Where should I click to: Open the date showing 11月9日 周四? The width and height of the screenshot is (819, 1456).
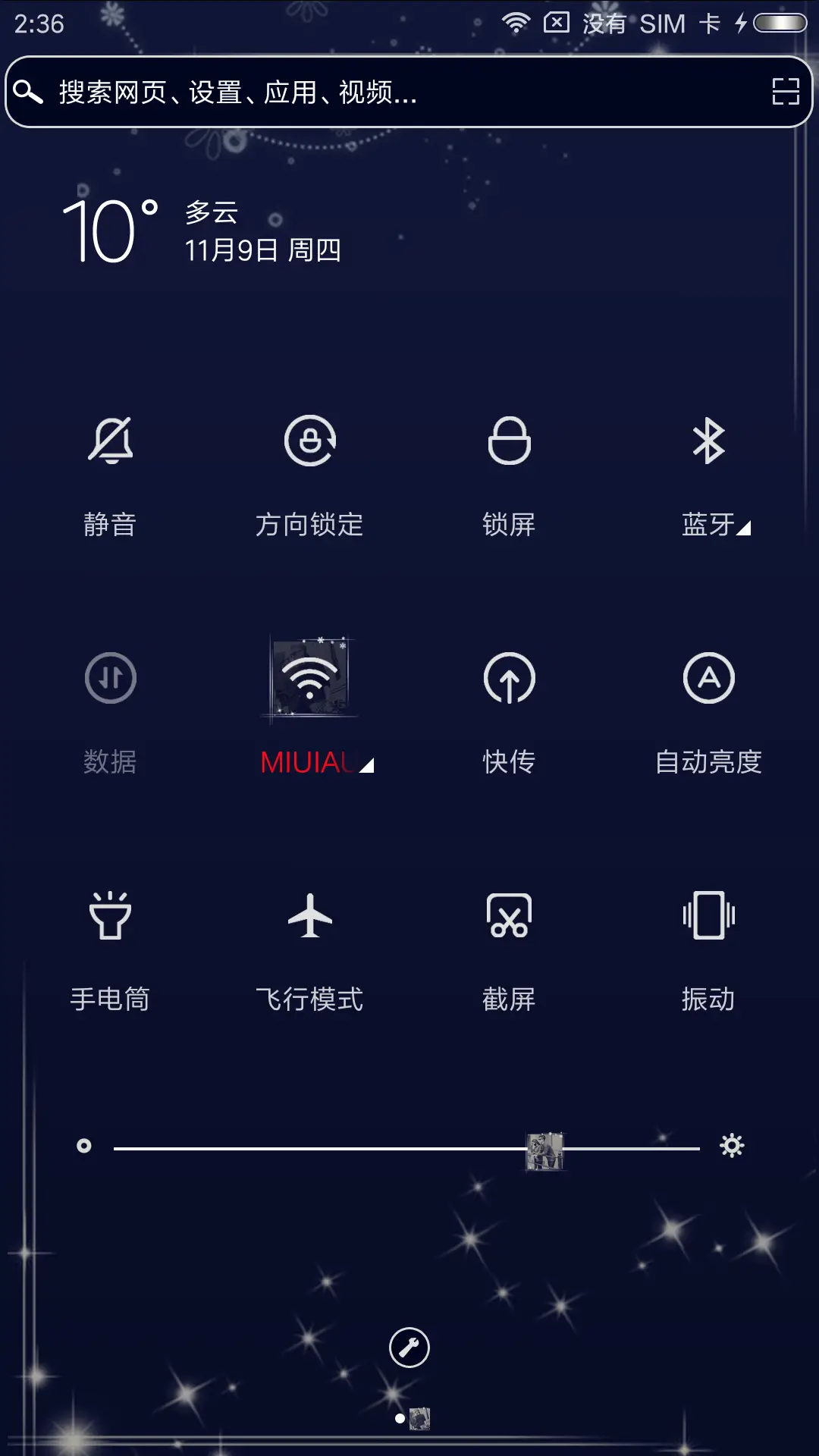point(262,250)
